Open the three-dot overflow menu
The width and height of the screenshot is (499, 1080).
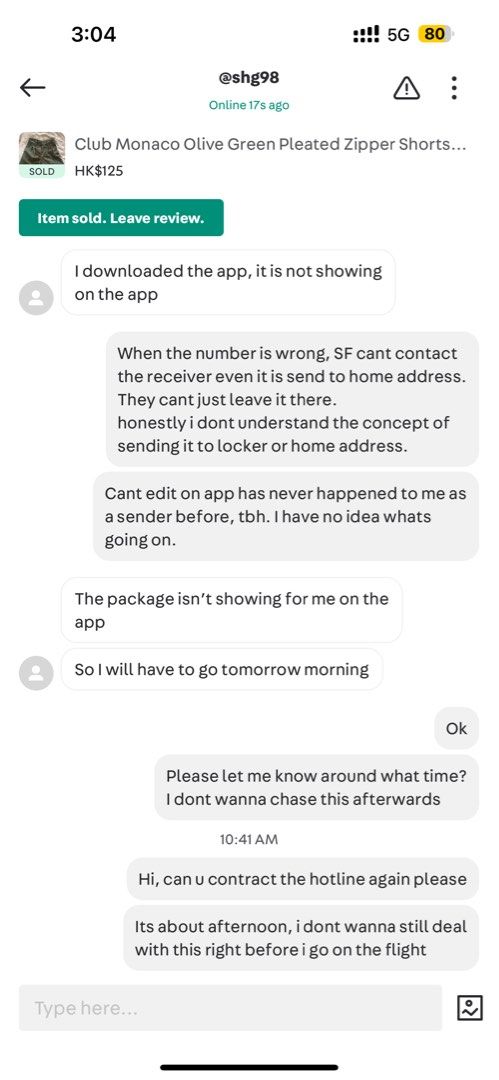click(x=454, y=87)
